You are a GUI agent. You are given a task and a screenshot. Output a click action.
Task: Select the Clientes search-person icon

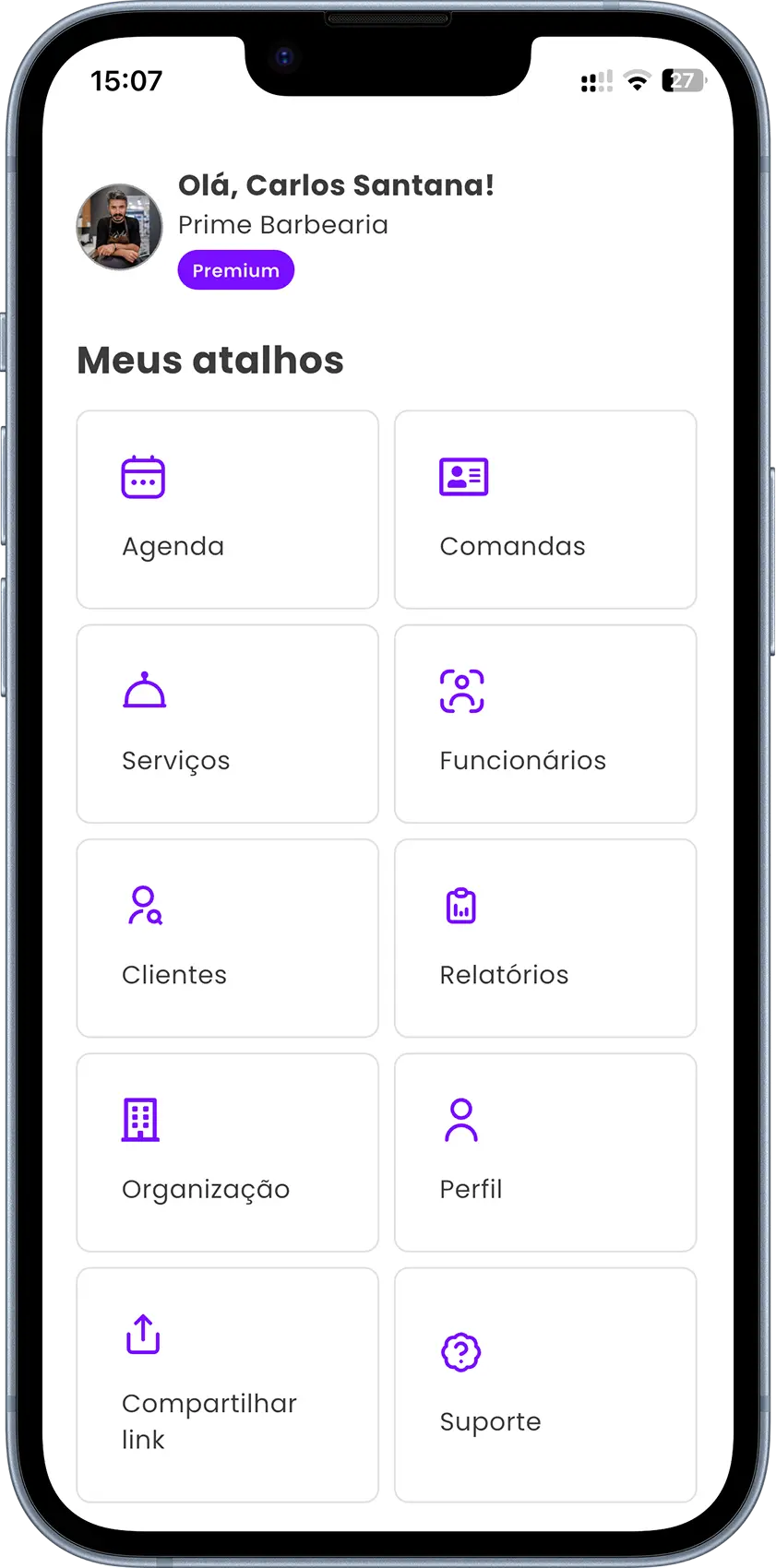click(x=144, y=906)
